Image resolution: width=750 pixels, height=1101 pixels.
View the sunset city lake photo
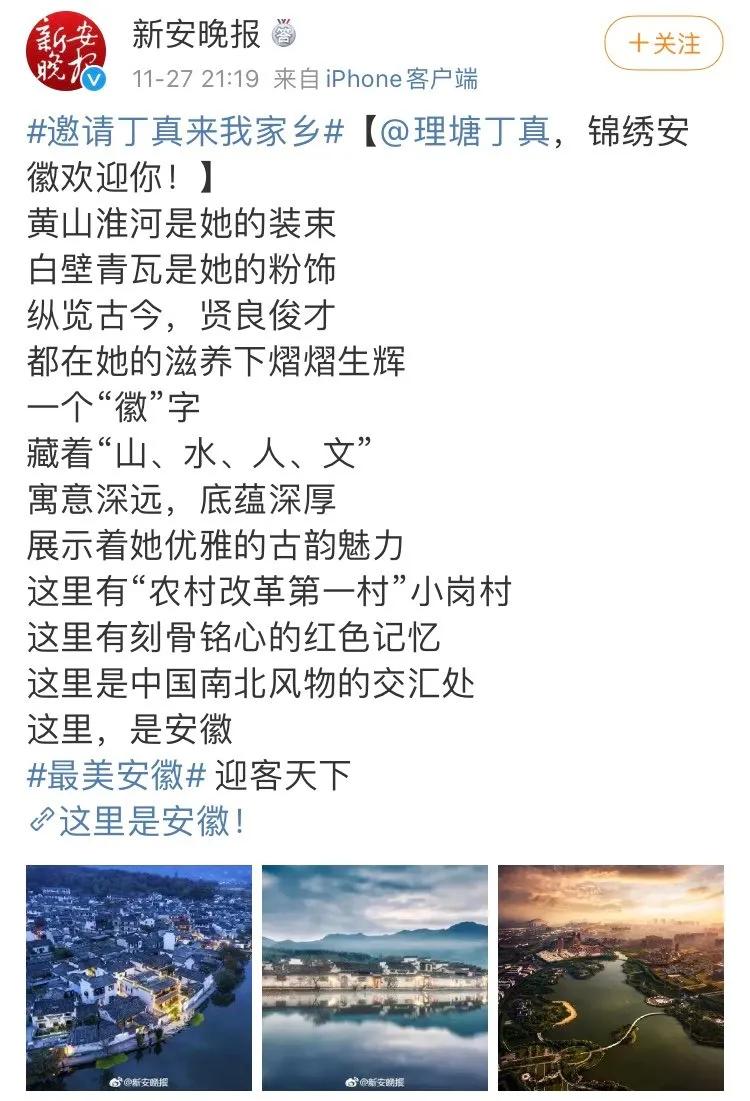click(611, 977)
